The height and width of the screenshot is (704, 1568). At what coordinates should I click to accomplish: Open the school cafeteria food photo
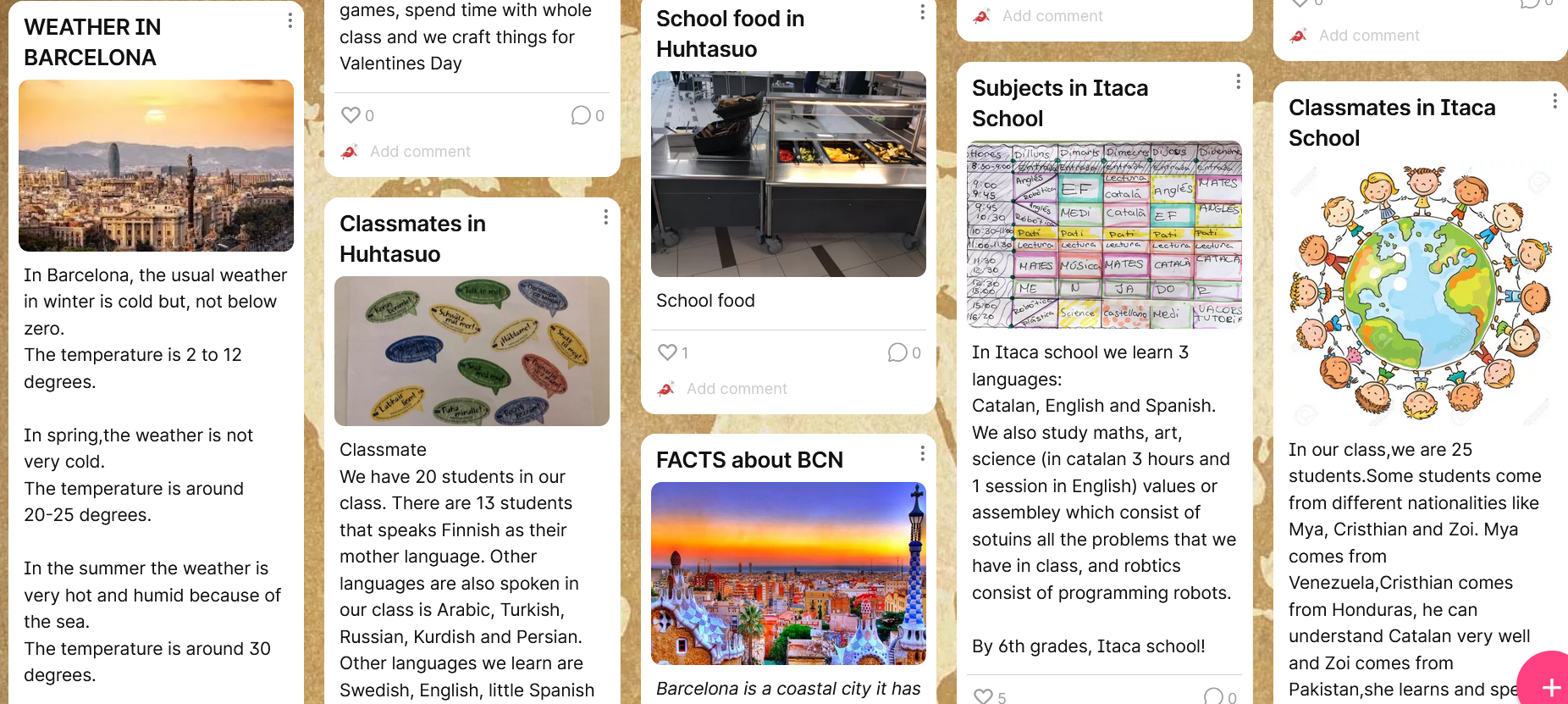point(788,174)
